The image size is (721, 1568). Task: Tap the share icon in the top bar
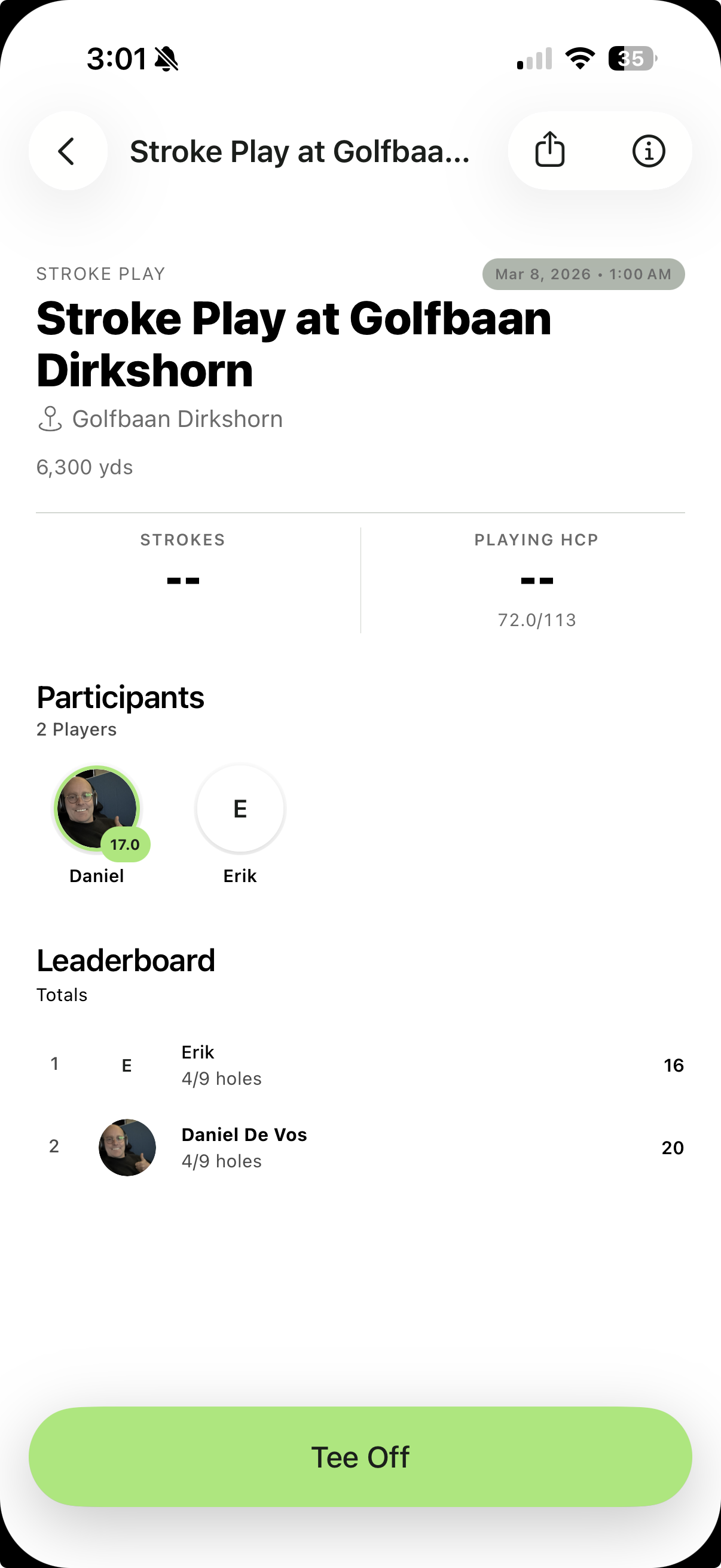[x=549, y=150]
